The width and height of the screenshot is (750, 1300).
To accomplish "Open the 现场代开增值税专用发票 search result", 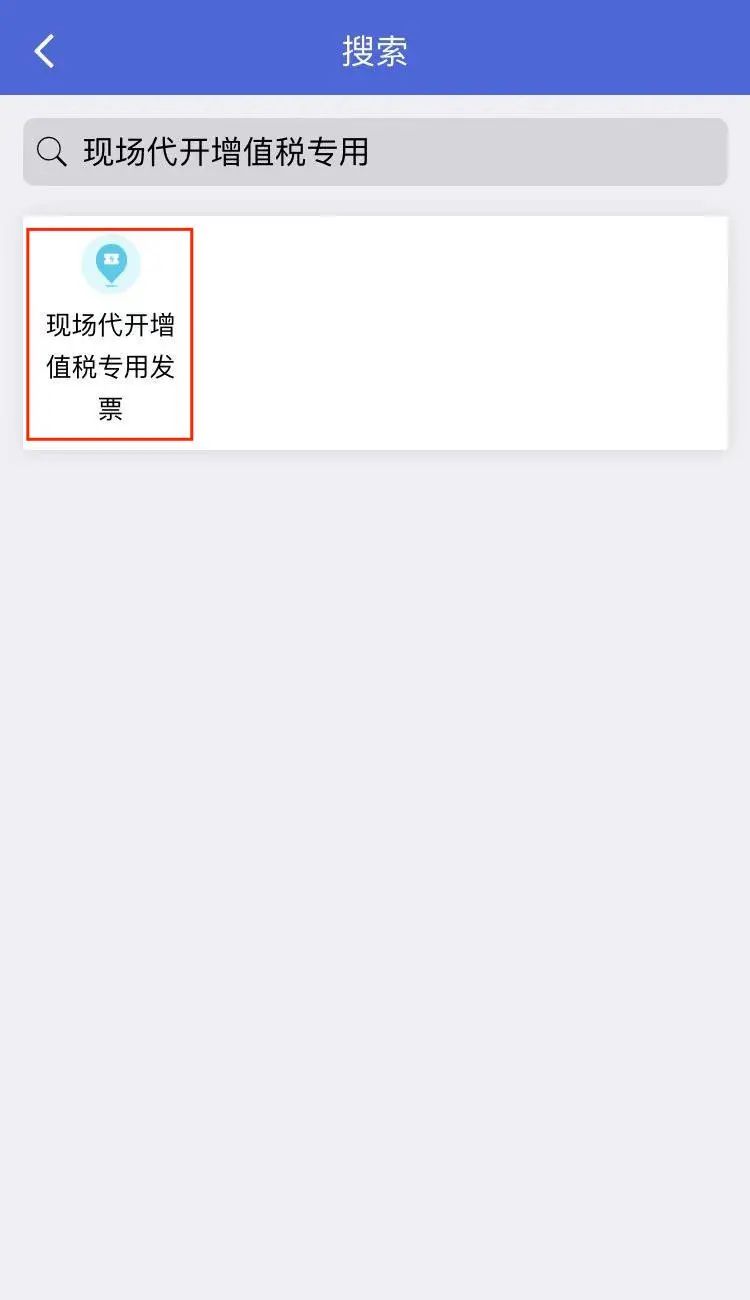I will 110,334.
